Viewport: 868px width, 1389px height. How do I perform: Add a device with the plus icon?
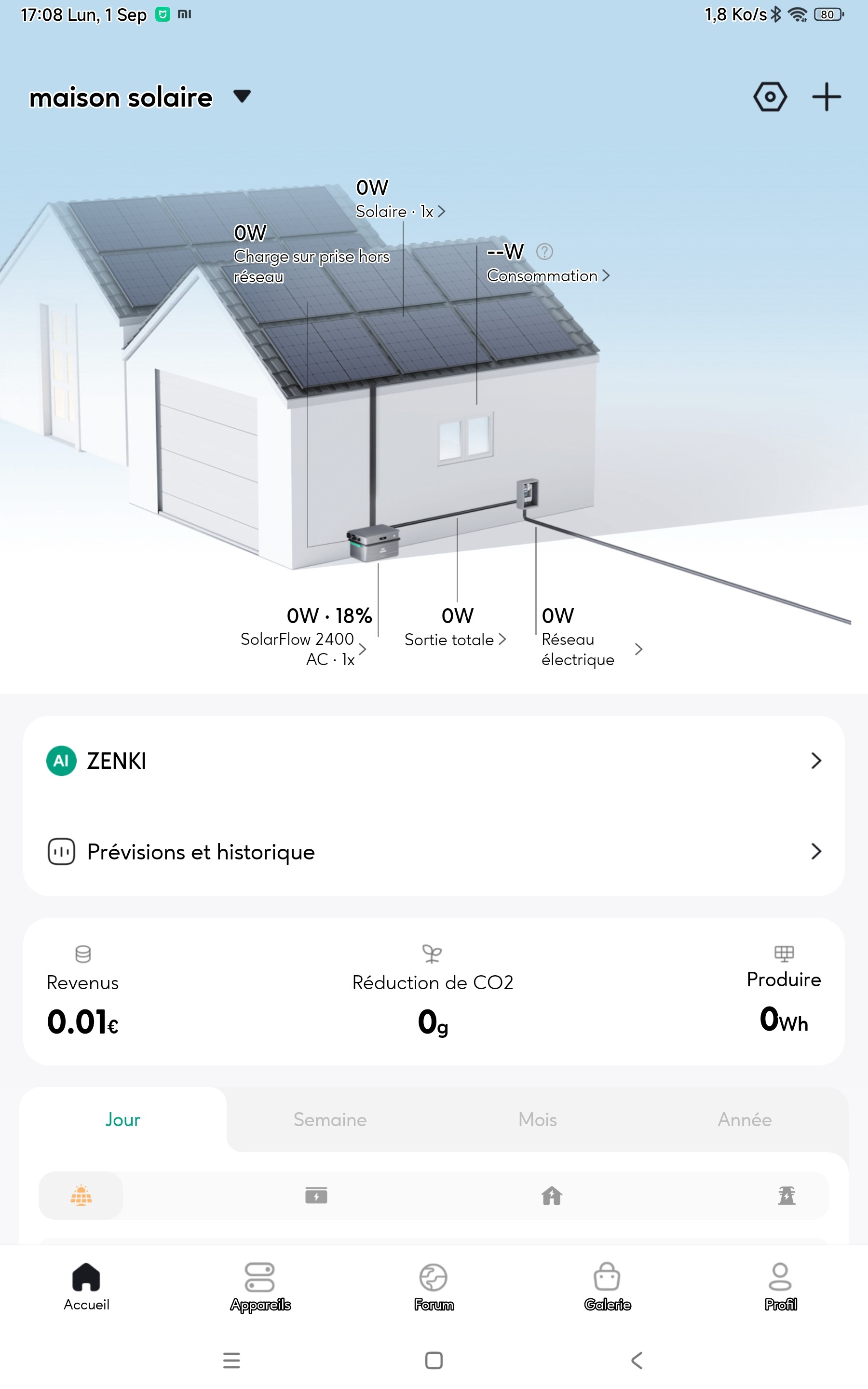point(826,96)
